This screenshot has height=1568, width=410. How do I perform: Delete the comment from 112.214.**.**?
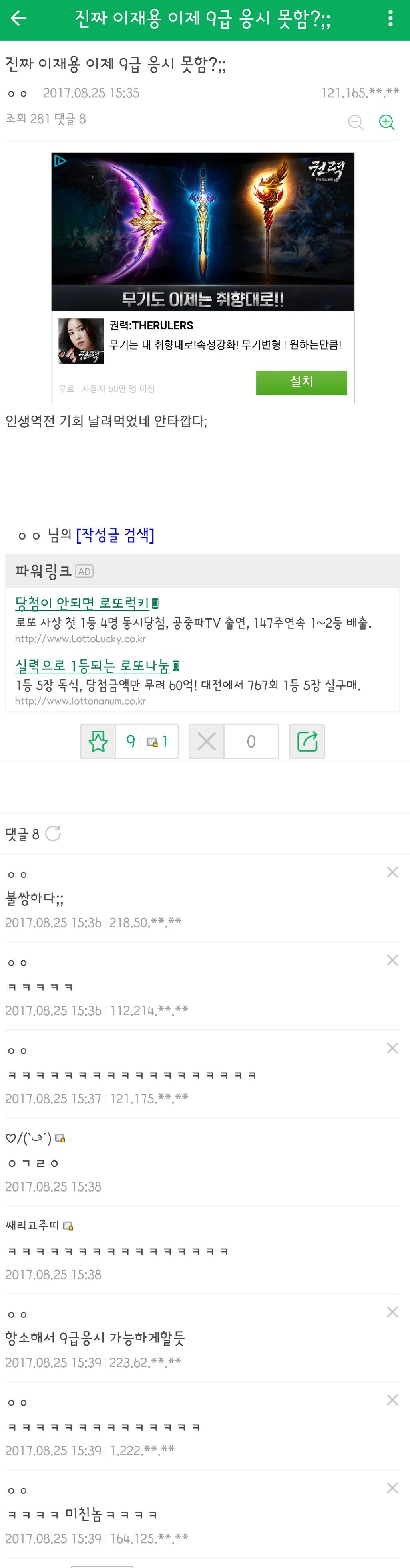(392, 960)
